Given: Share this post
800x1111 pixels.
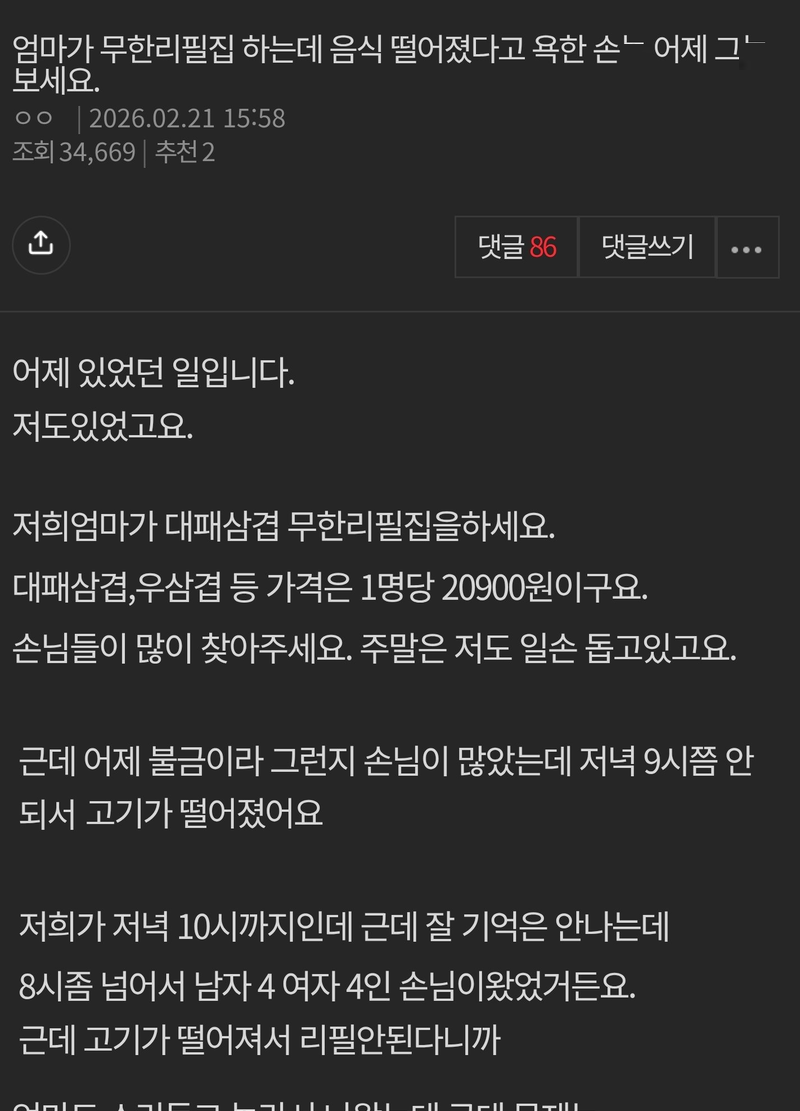Looking at the screenshot, I should (x=41, y=245).
